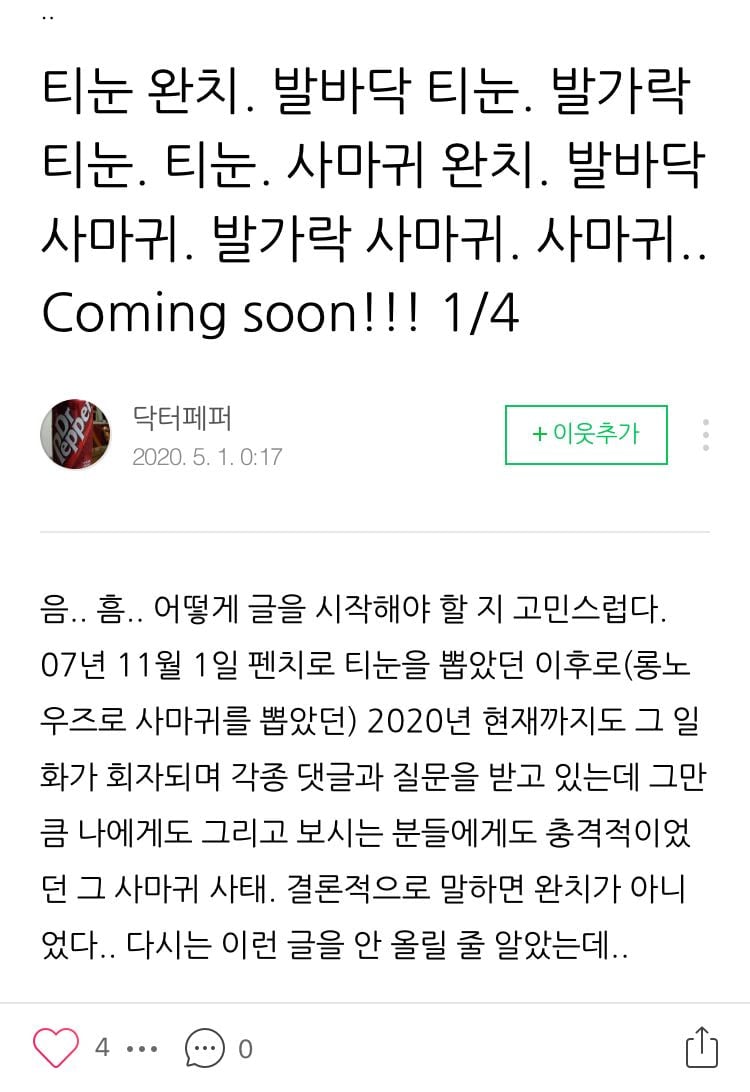
Task: Tap the 이웃추가 button
Action: tap(586, 434)
